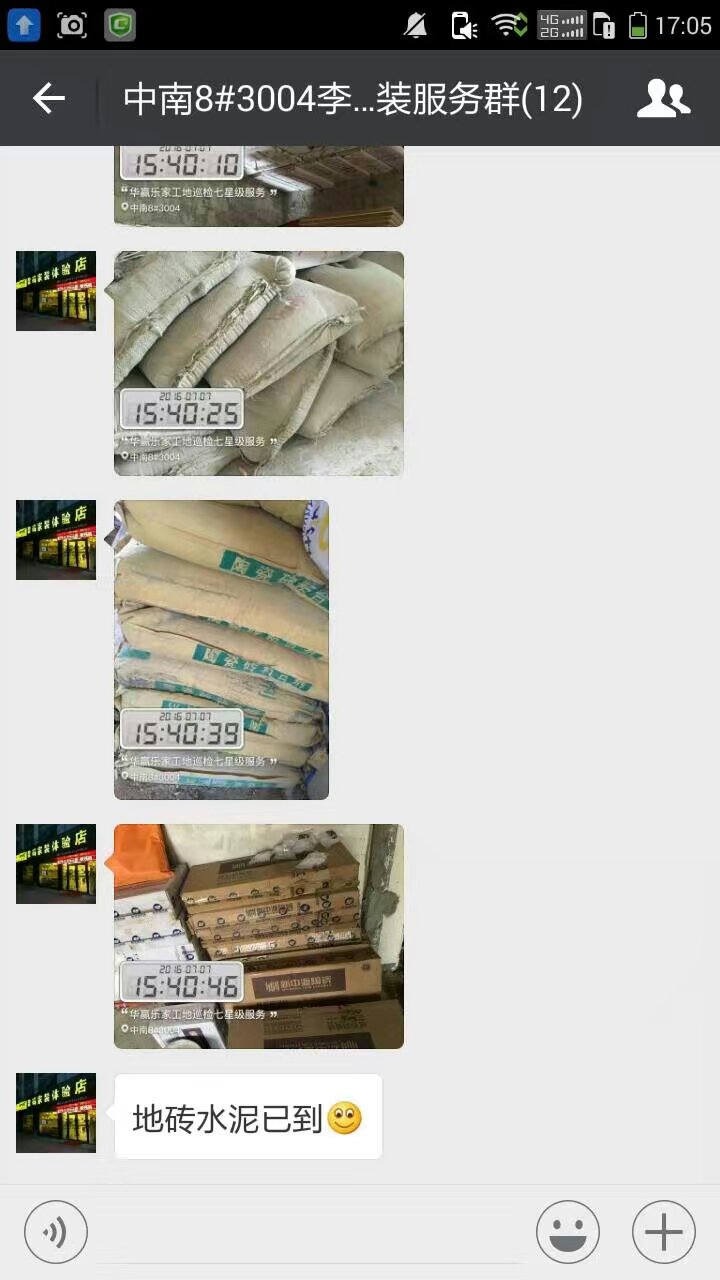Open the tile boxes photo stamped 15:40:46
This screenshot has height=1280, width=720.
pos(259,936)
